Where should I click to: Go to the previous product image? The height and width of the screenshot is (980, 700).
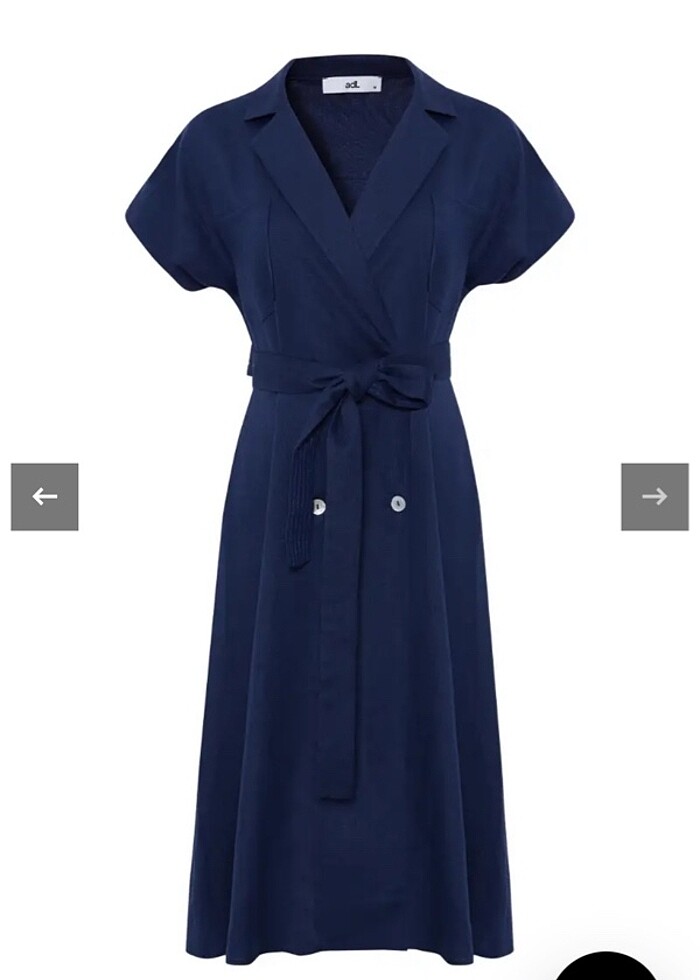(45, 496)
